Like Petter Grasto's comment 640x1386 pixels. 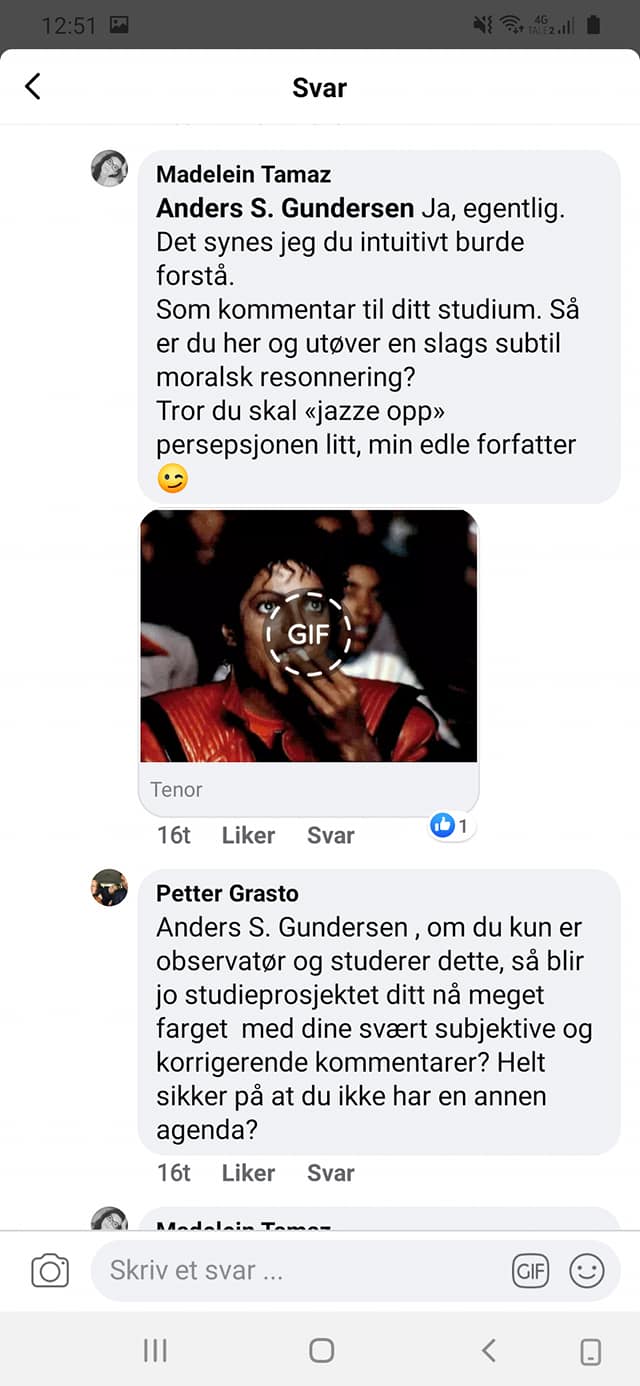(x=248, y=1173)
